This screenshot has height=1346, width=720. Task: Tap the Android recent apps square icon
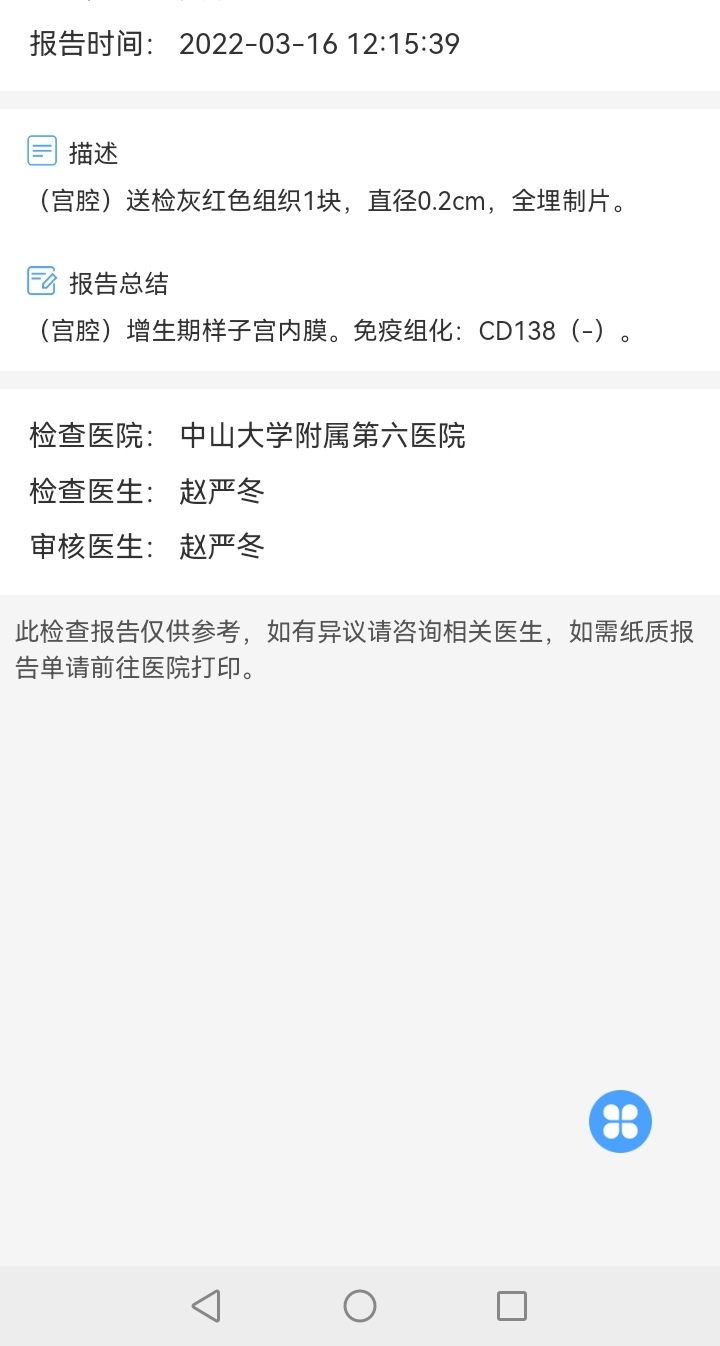click(x=512, y=1305)
